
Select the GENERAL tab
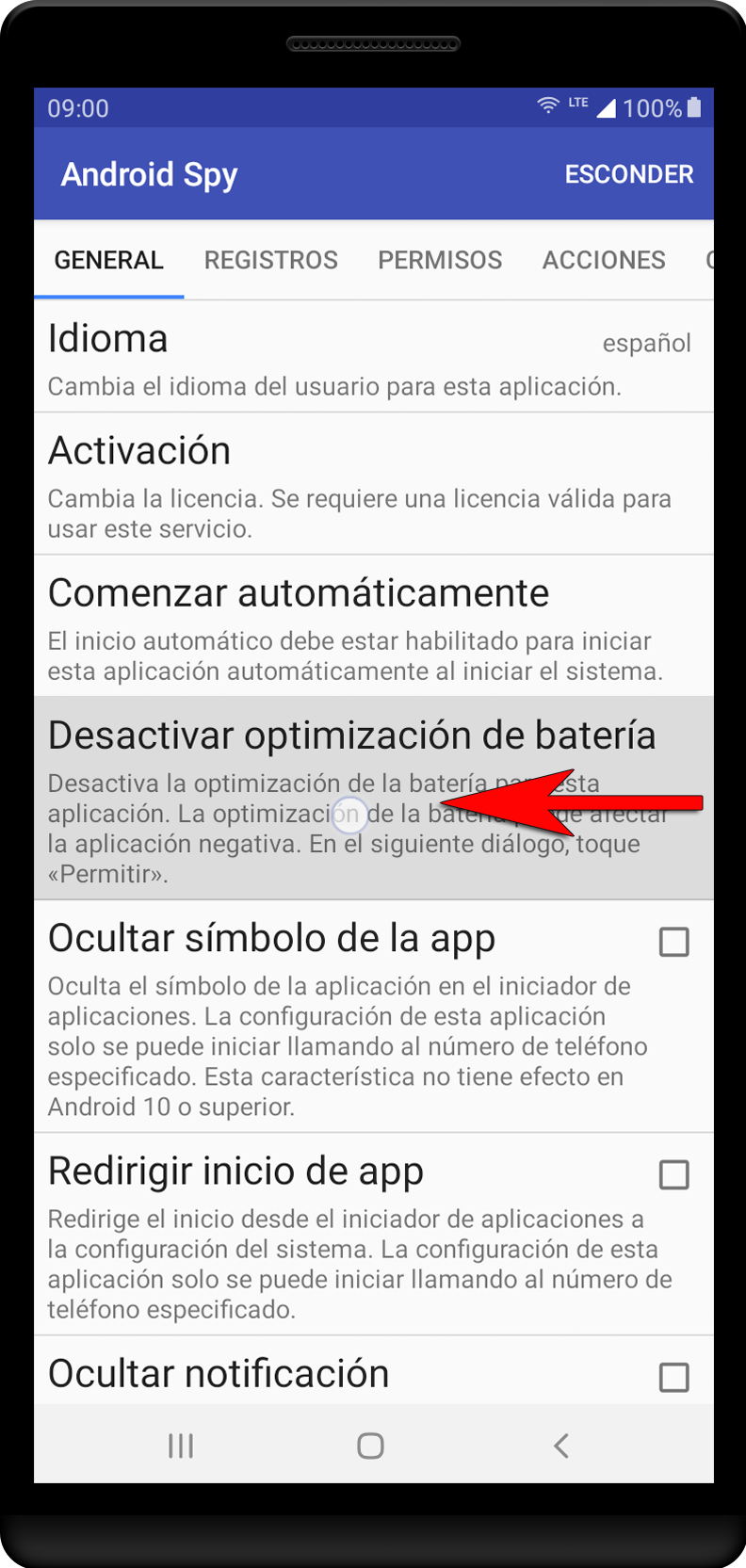pos(109,260)
